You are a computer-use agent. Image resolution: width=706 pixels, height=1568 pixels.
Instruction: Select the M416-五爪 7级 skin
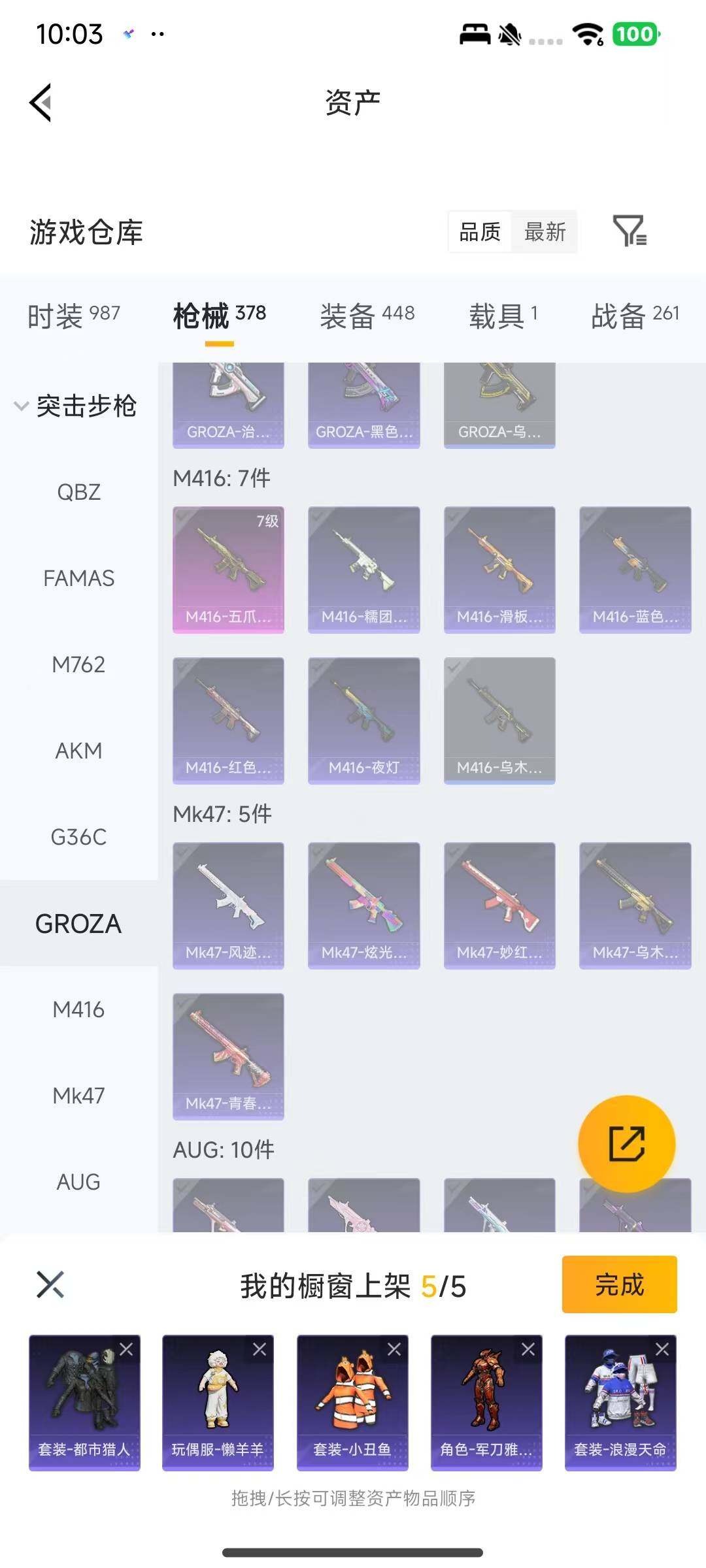tap(228, 568)
